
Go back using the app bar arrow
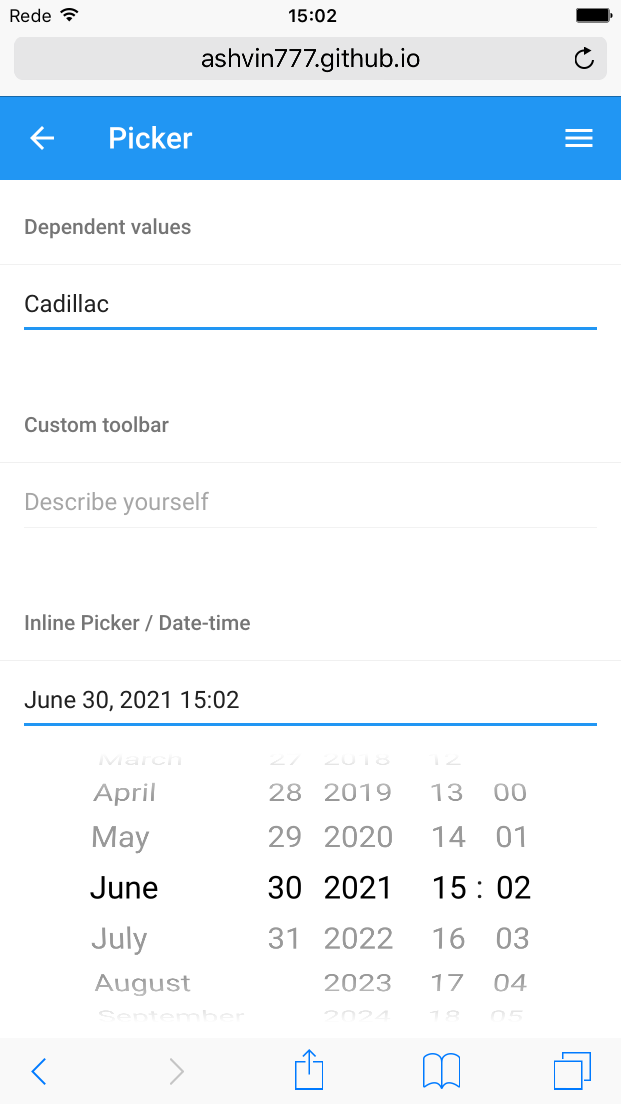42,138
